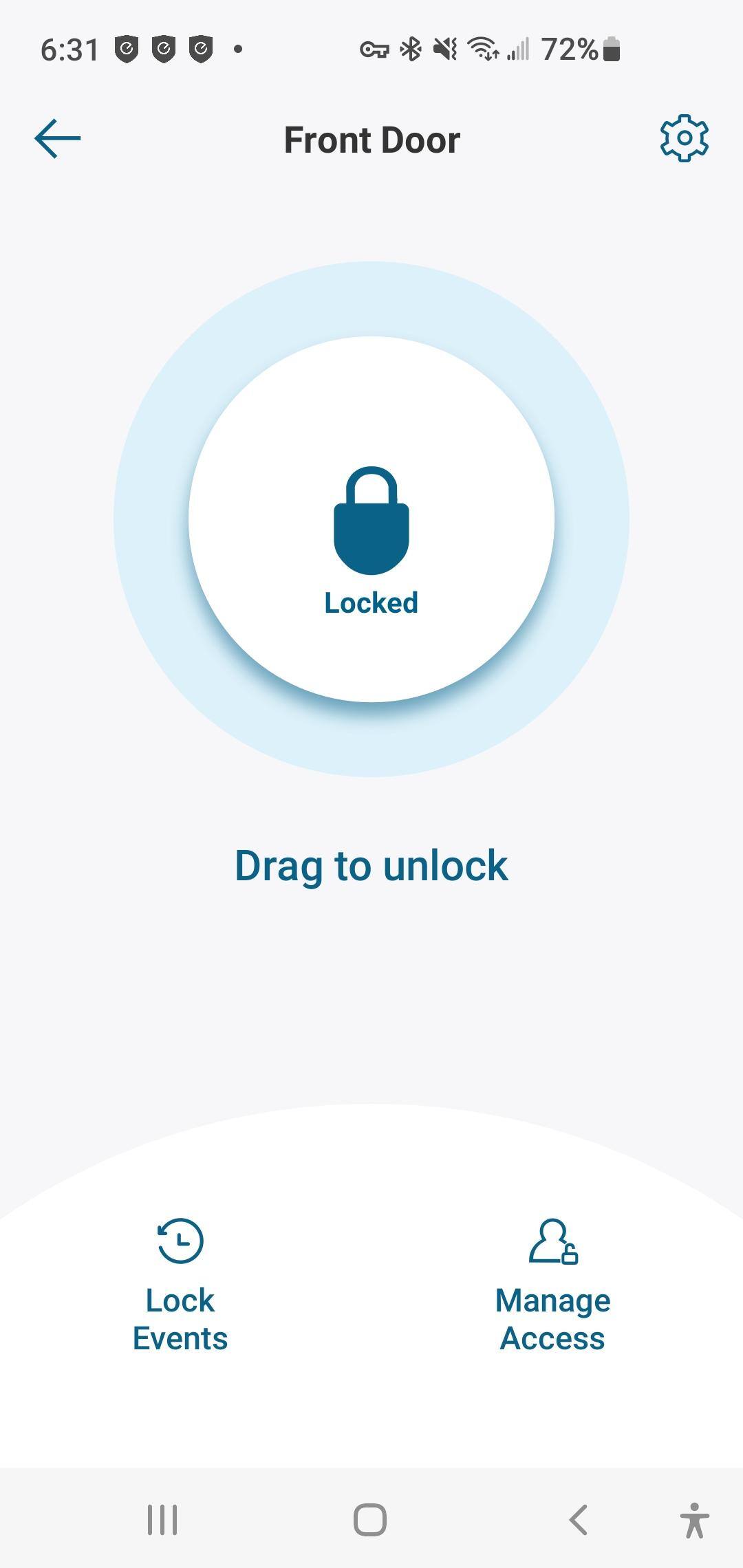Open Manage Access
The image size is (743, 1568).
[552, 1285]
